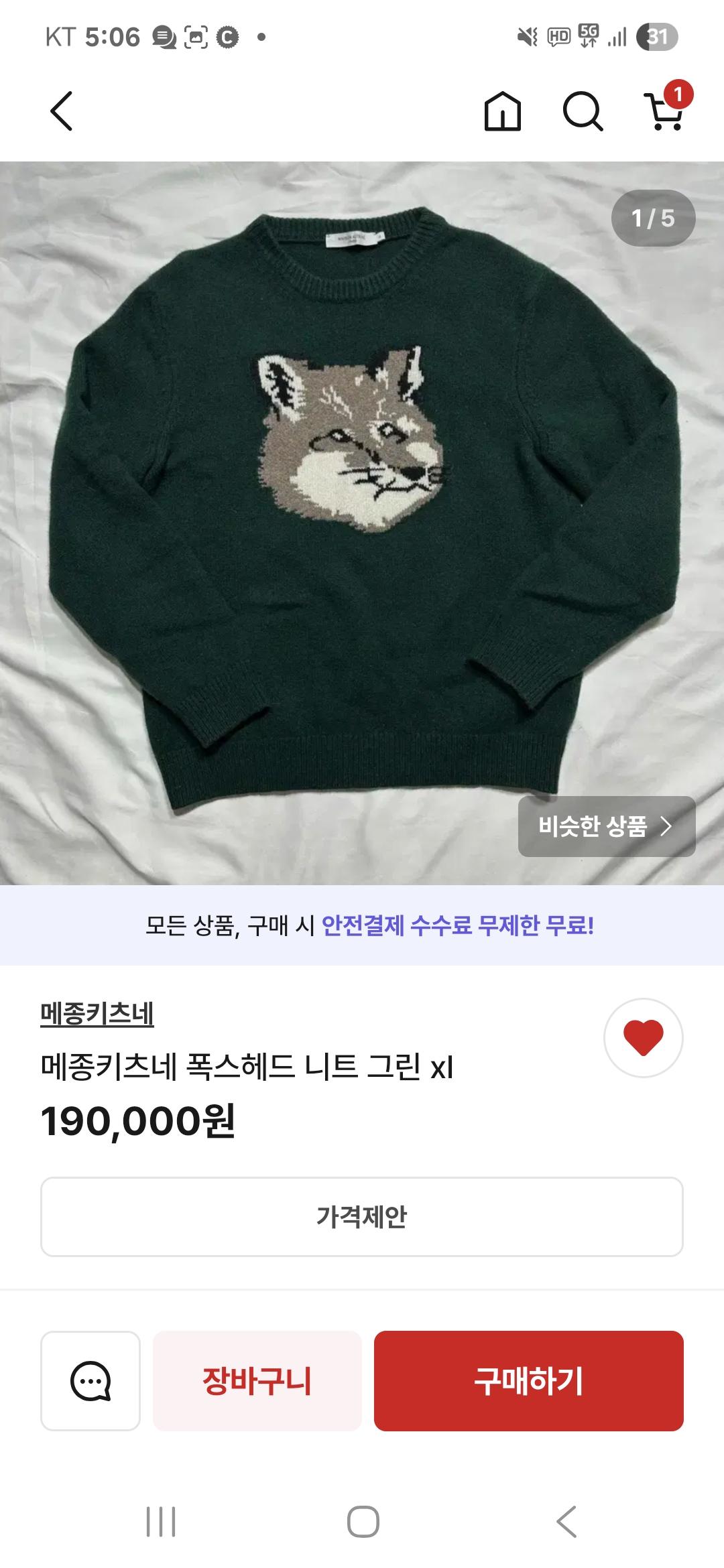This screenshot has height=1568, width=724.
Task: Tap 가격제안 to propose a price
Action: (x=362, y=1216)
